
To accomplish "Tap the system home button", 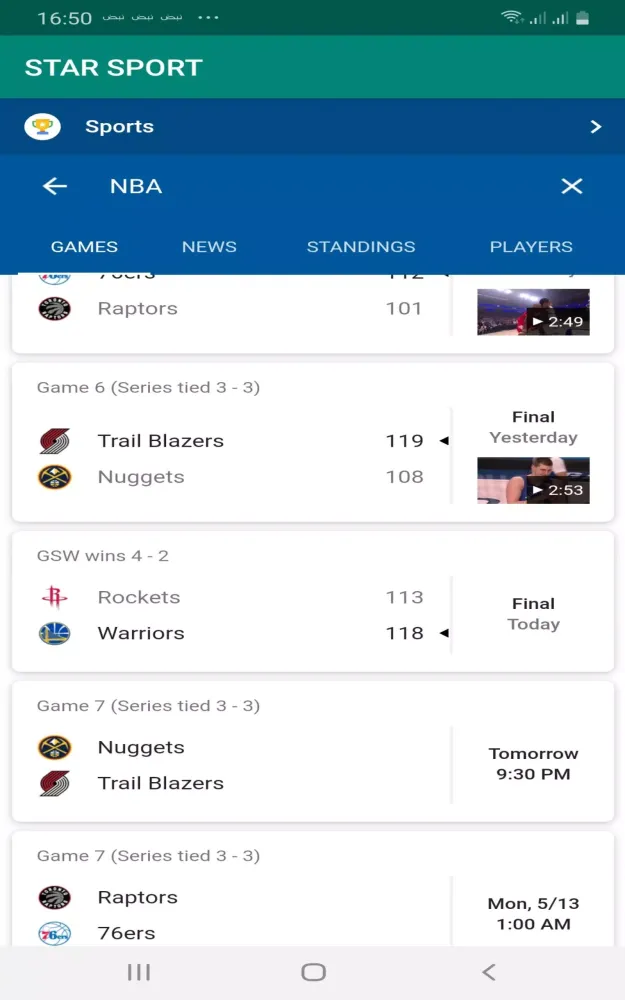I will click(313, 972).
